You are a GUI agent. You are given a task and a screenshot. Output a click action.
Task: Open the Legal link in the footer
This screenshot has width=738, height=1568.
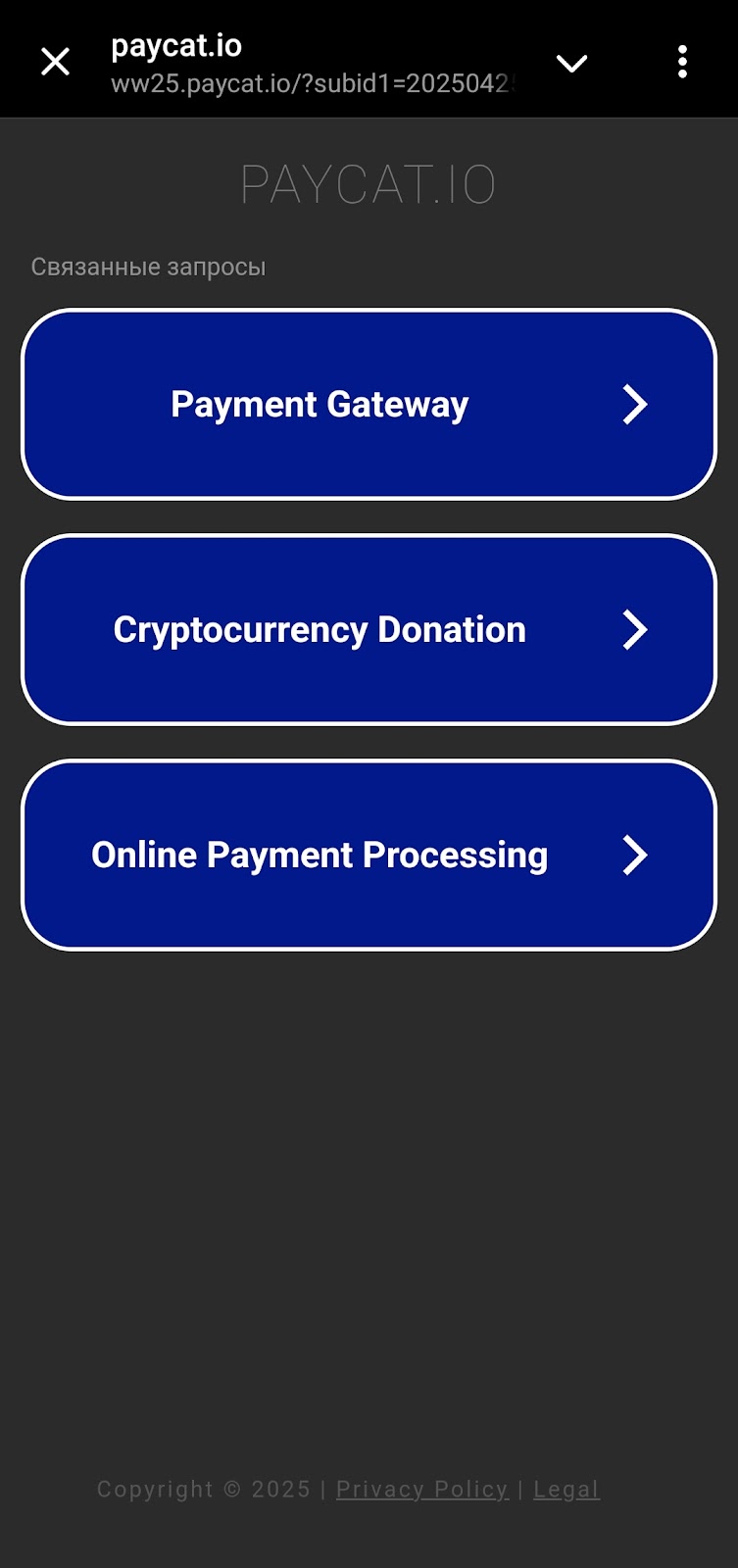[x=566, y=1490]
